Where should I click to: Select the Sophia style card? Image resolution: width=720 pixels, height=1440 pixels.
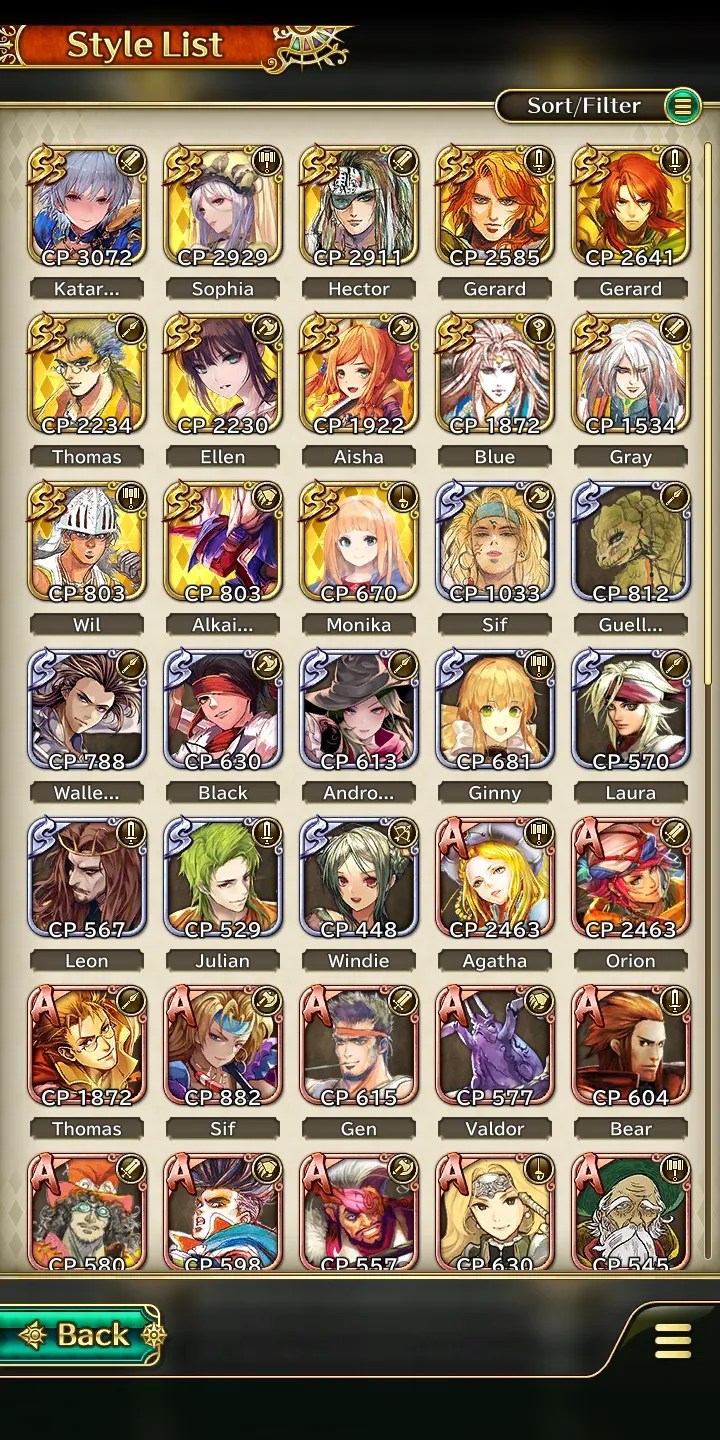223,208
